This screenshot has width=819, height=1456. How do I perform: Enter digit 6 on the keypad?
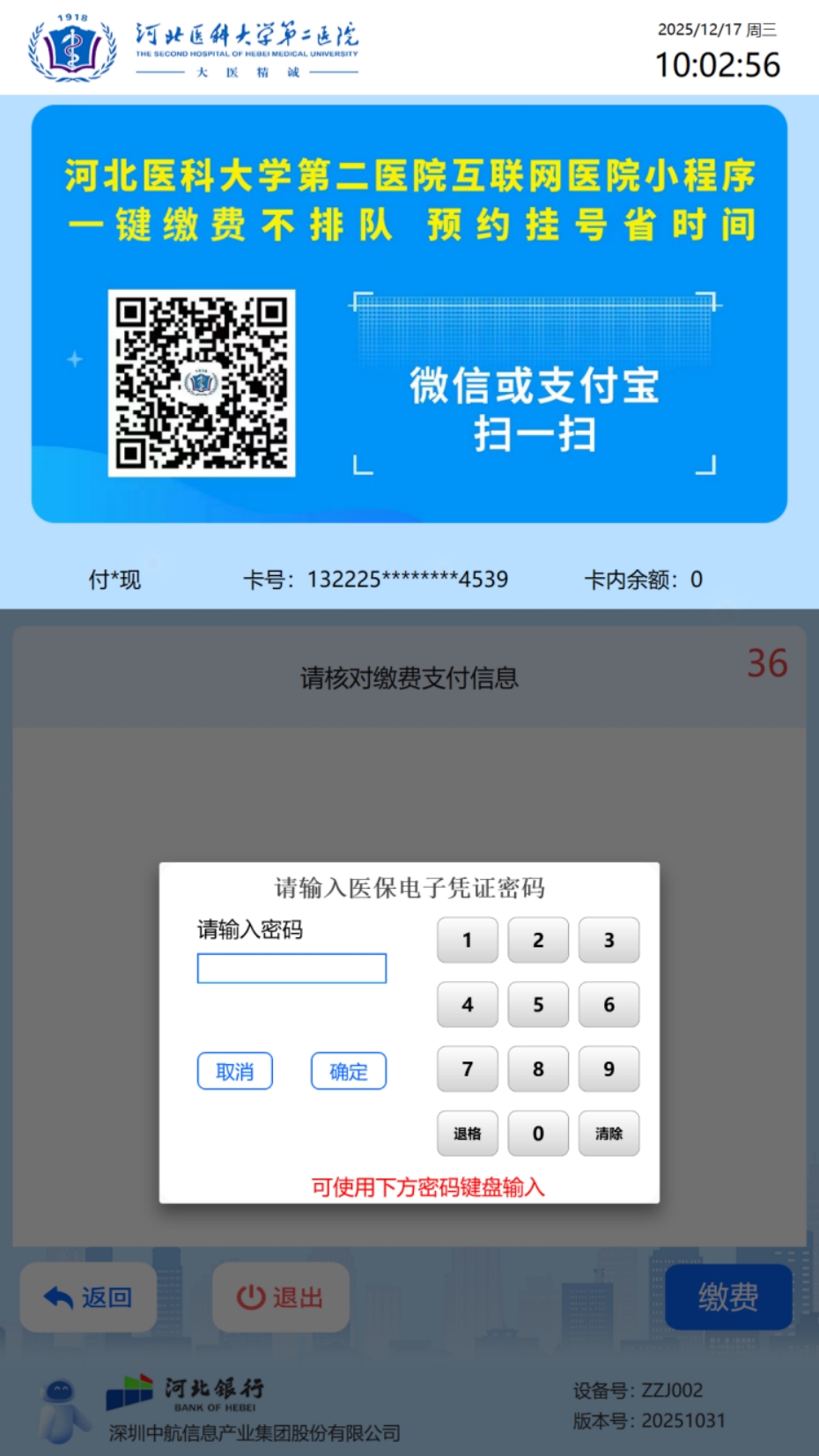[x=609, y=1004]
